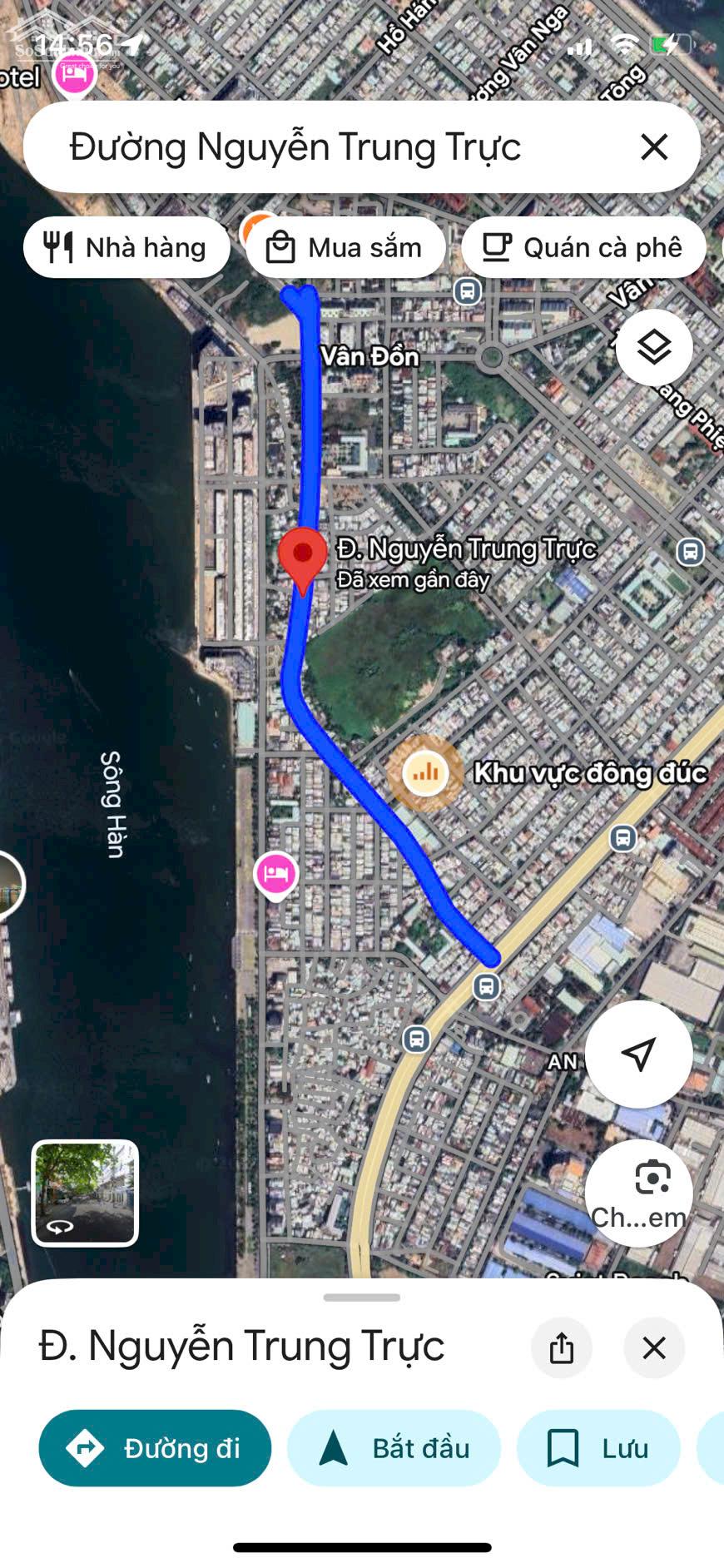Screen dimensions: 724x1568
Task: Close the place details sheet
Action: tap(654, 1347)
